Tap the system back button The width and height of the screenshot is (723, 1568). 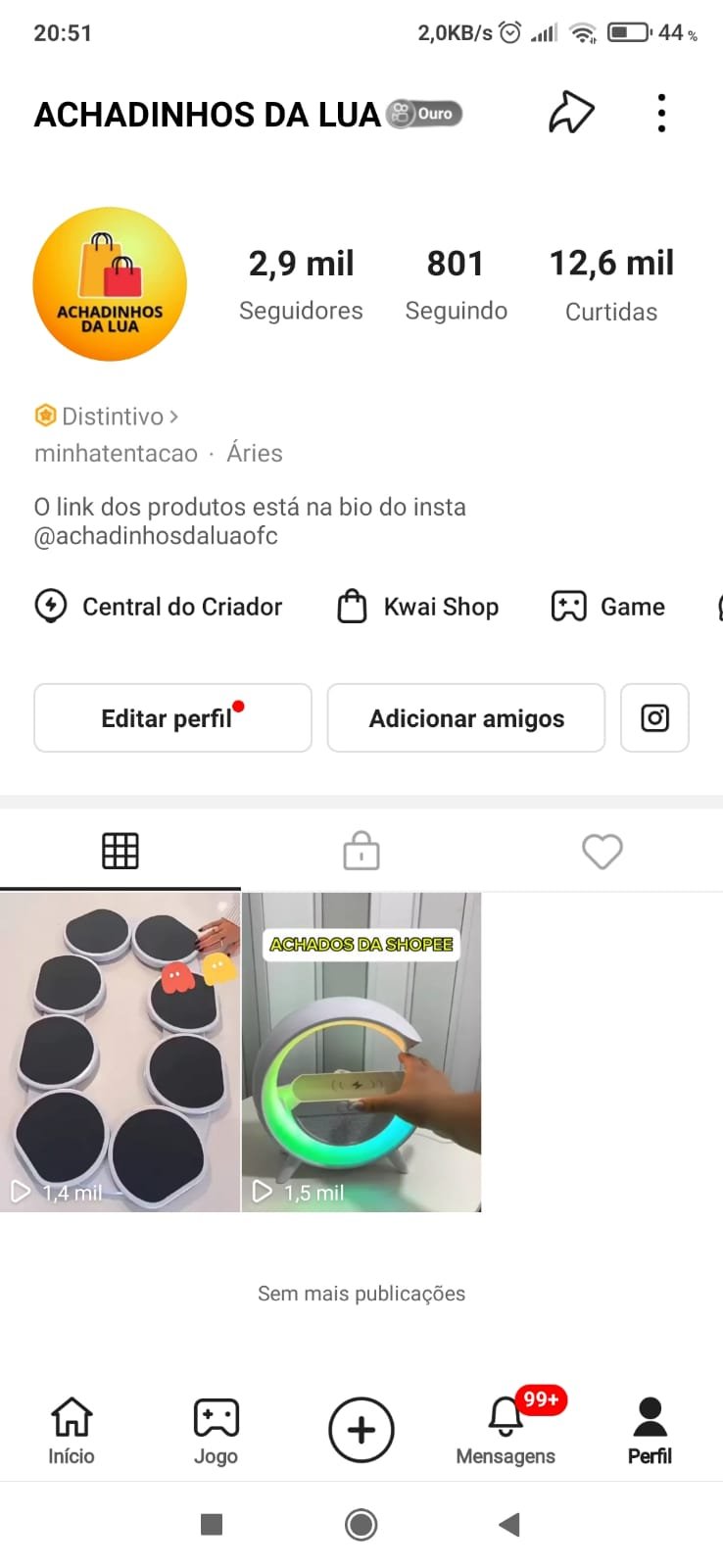(508, 1524)
